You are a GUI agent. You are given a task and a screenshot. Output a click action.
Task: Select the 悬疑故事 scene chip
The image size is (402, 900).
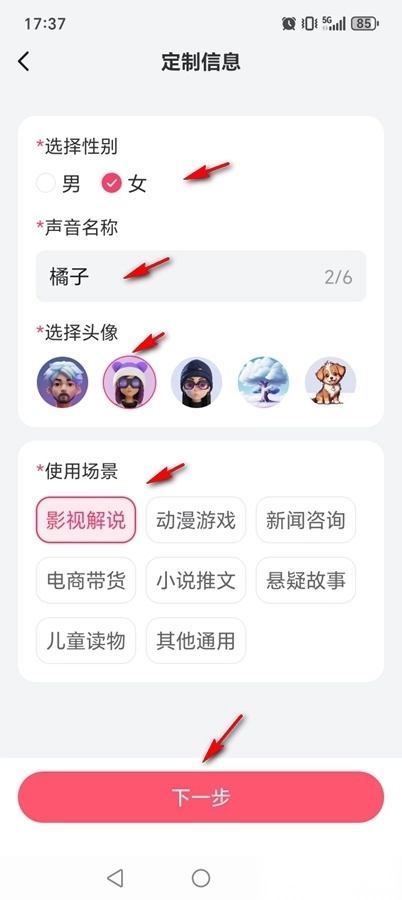pos(306,580)
